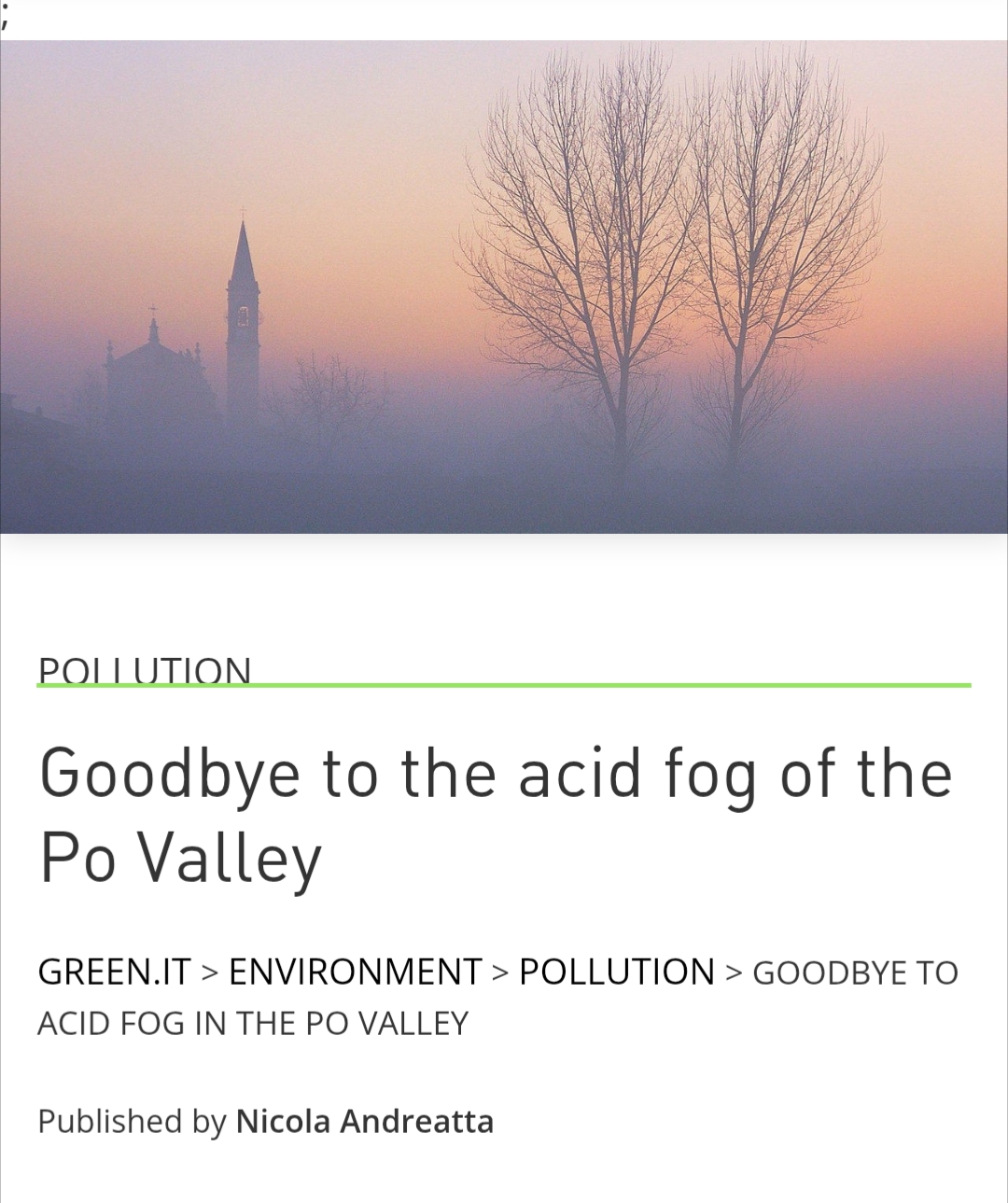Open the POLLUTION category label
The image size is (1008, 1203).
[145, 671]
